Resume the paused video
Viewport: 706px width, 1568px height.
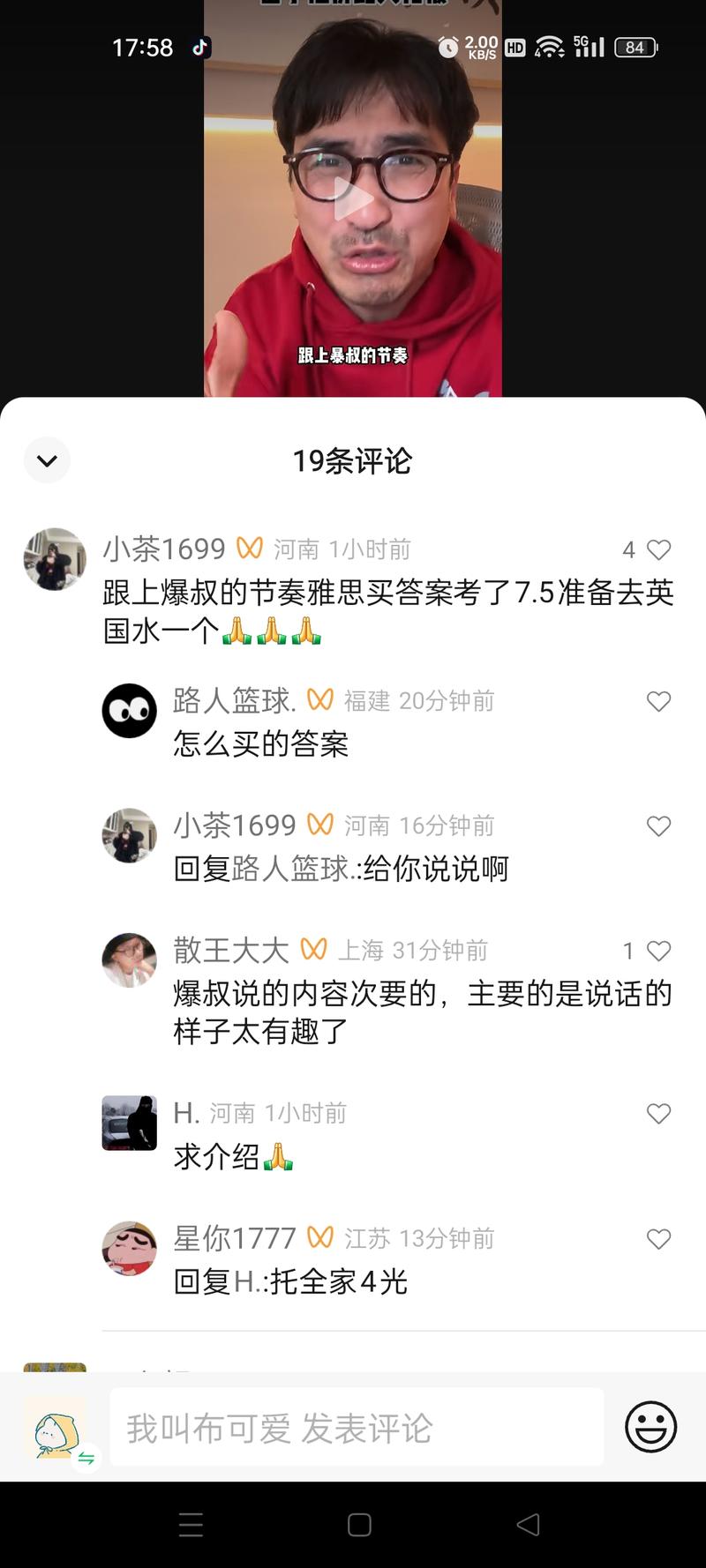coord(353,198)
